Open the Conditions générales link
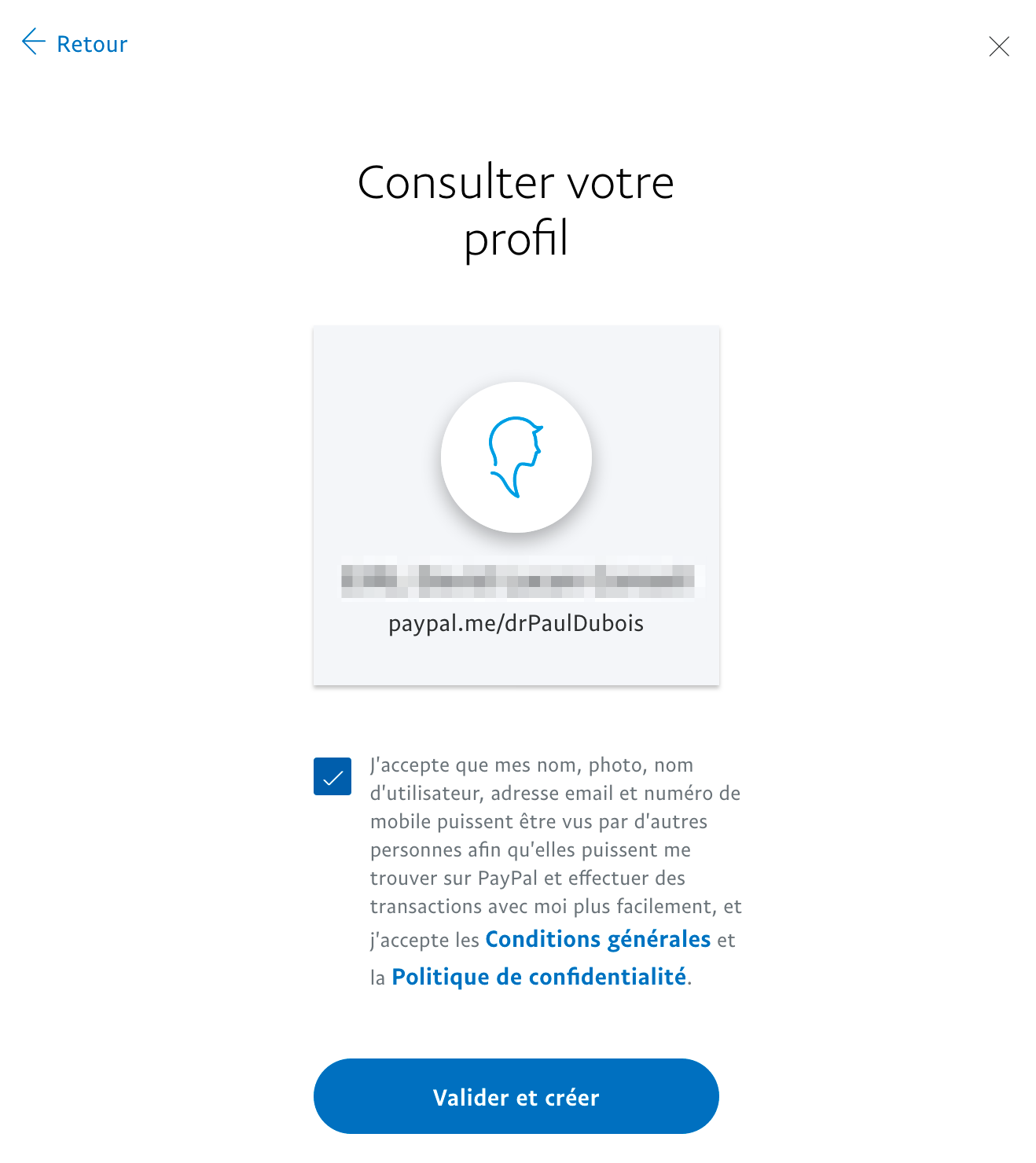The image size is (1036, 1163). coord(597,939)
